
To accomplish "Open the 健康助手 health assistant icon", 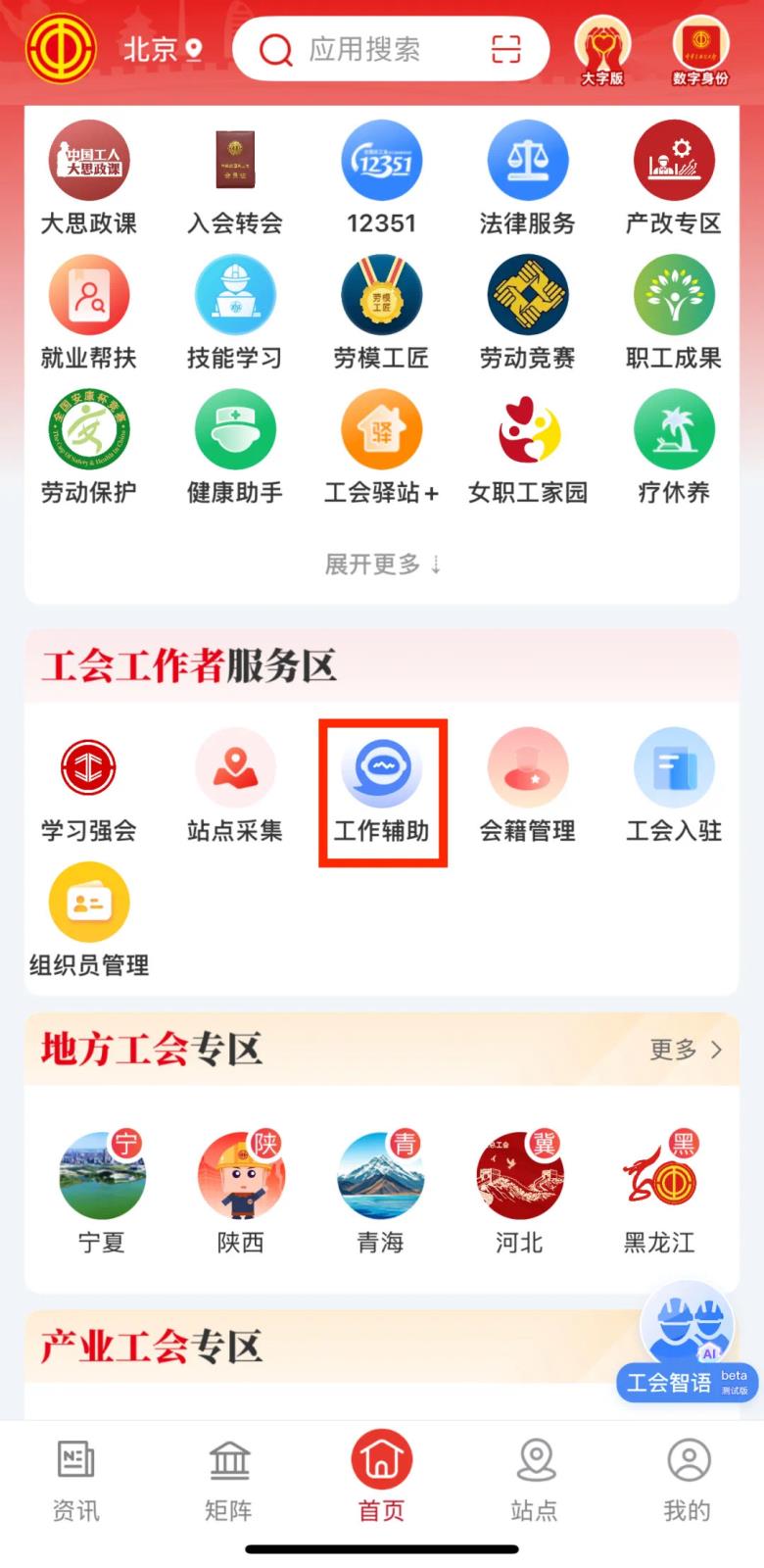I will [236, 428].
